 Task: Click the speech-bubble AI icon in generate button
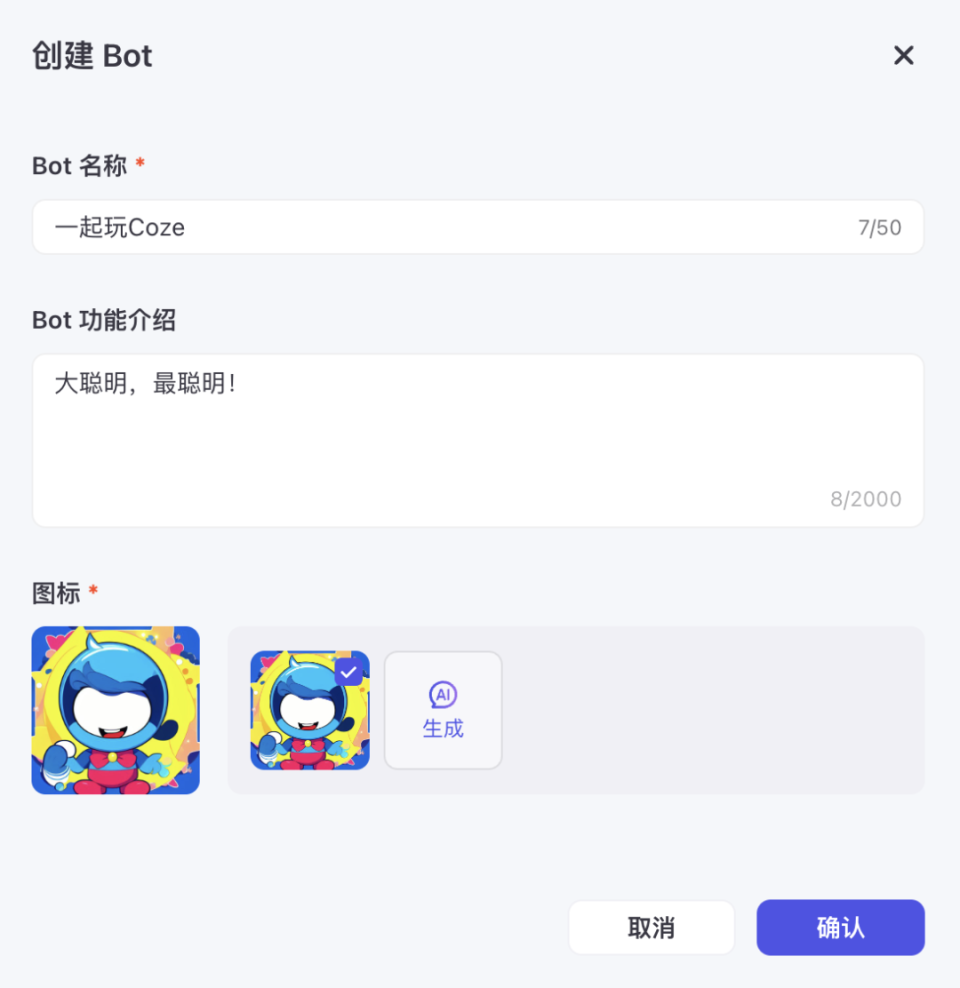coord(443,694)
